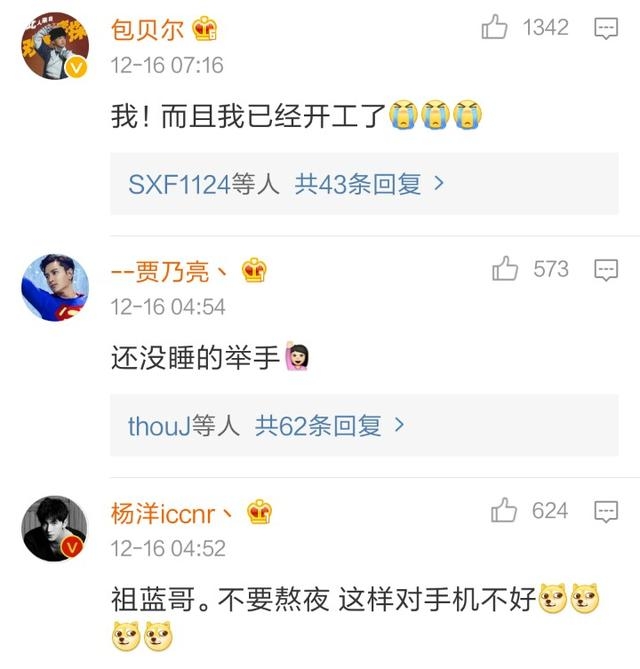Viewport: 640px width, 669px height.
Task: Tap the username 包贝尔
Action: (x=147, y=28)
